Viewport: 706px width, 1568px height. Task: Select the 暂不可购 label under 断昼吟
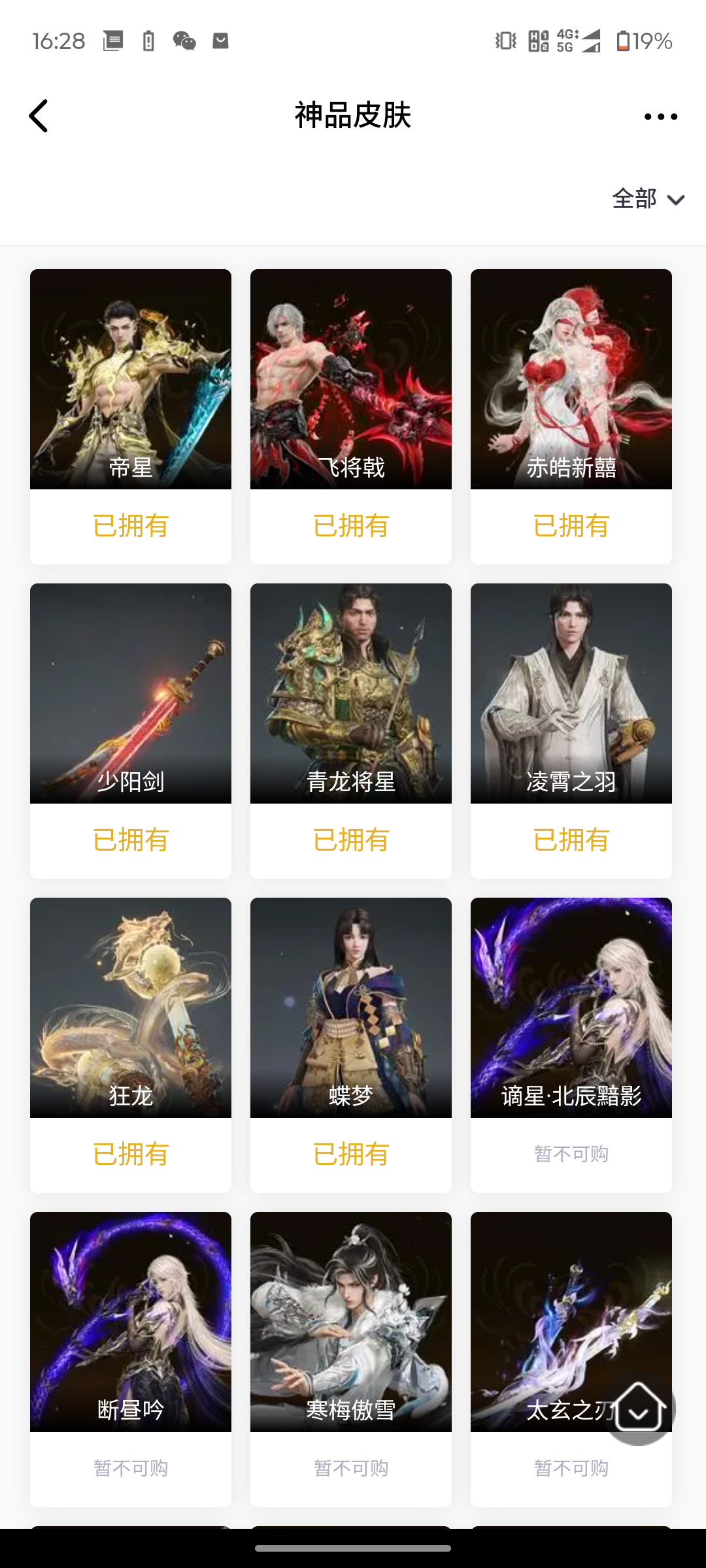coord(130,1467)
